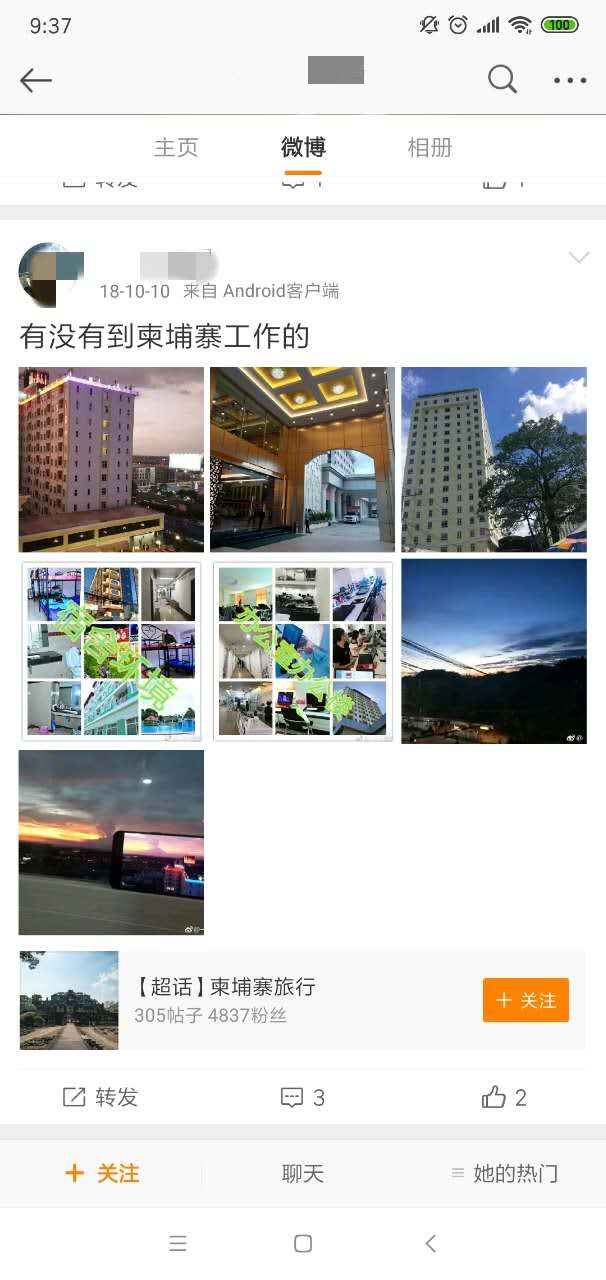Image resolution: width=606 pixels, height=1280 pixels.
Task: Open the comments with 3 replies
Action: [302, 1097]
